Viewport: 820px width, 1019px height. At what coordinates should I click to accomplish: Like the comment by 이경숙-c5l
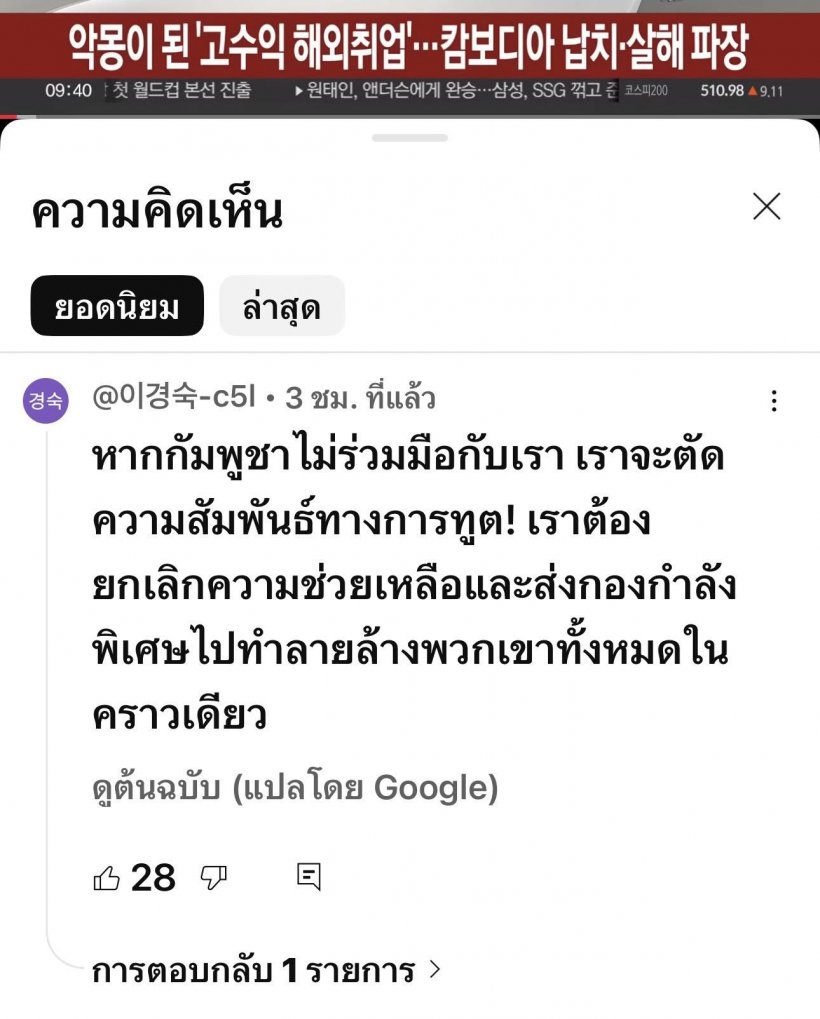(107, 878)
